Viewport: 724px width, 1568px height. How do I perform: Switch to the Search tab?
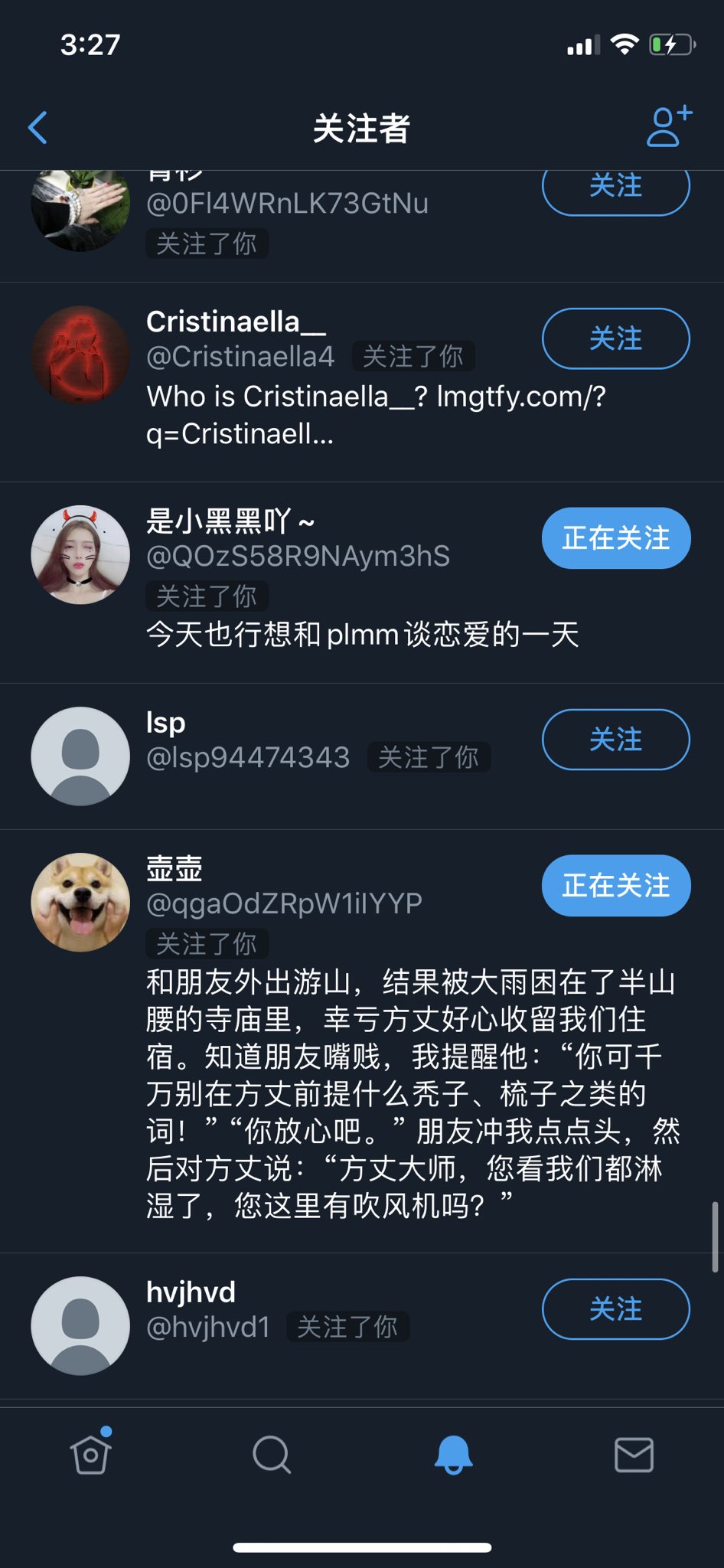(x=272, y=1455)
